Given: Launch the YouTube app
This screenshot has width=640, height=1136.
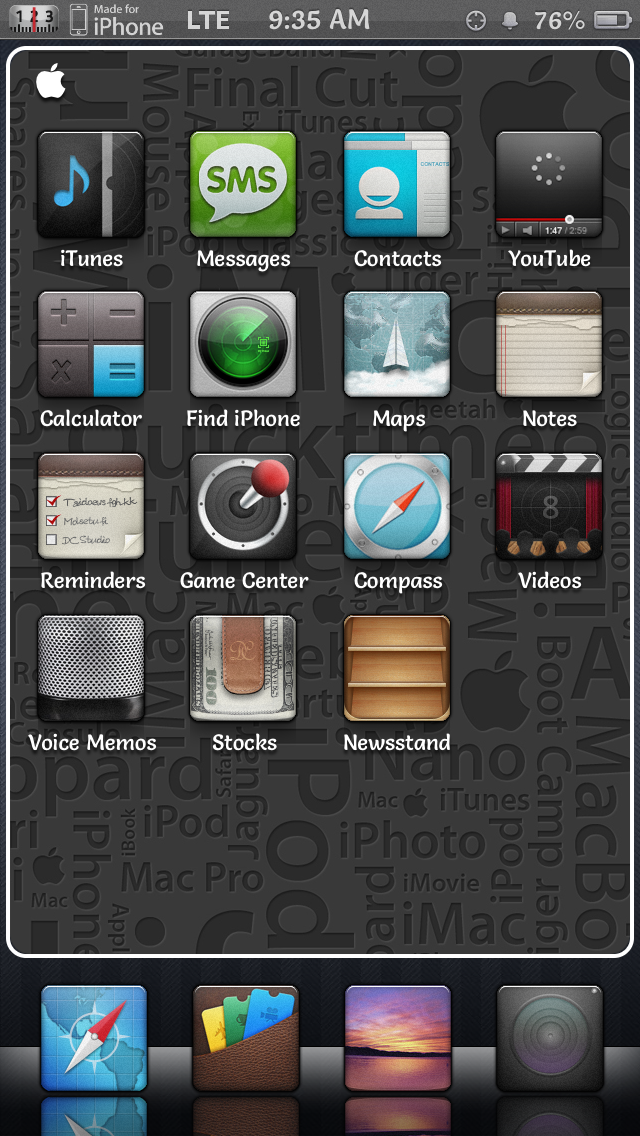Looking at the screenshot, I should (x=549, y=185).
